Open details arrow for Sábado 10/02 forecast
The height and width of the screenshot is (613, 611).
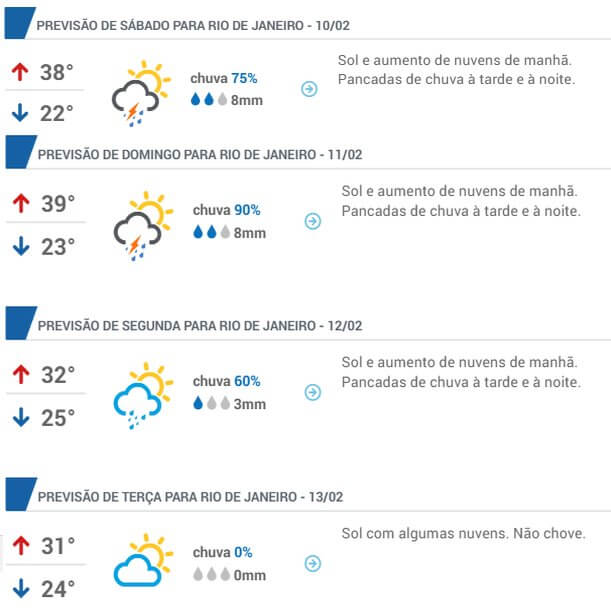[x=309, y=90]
